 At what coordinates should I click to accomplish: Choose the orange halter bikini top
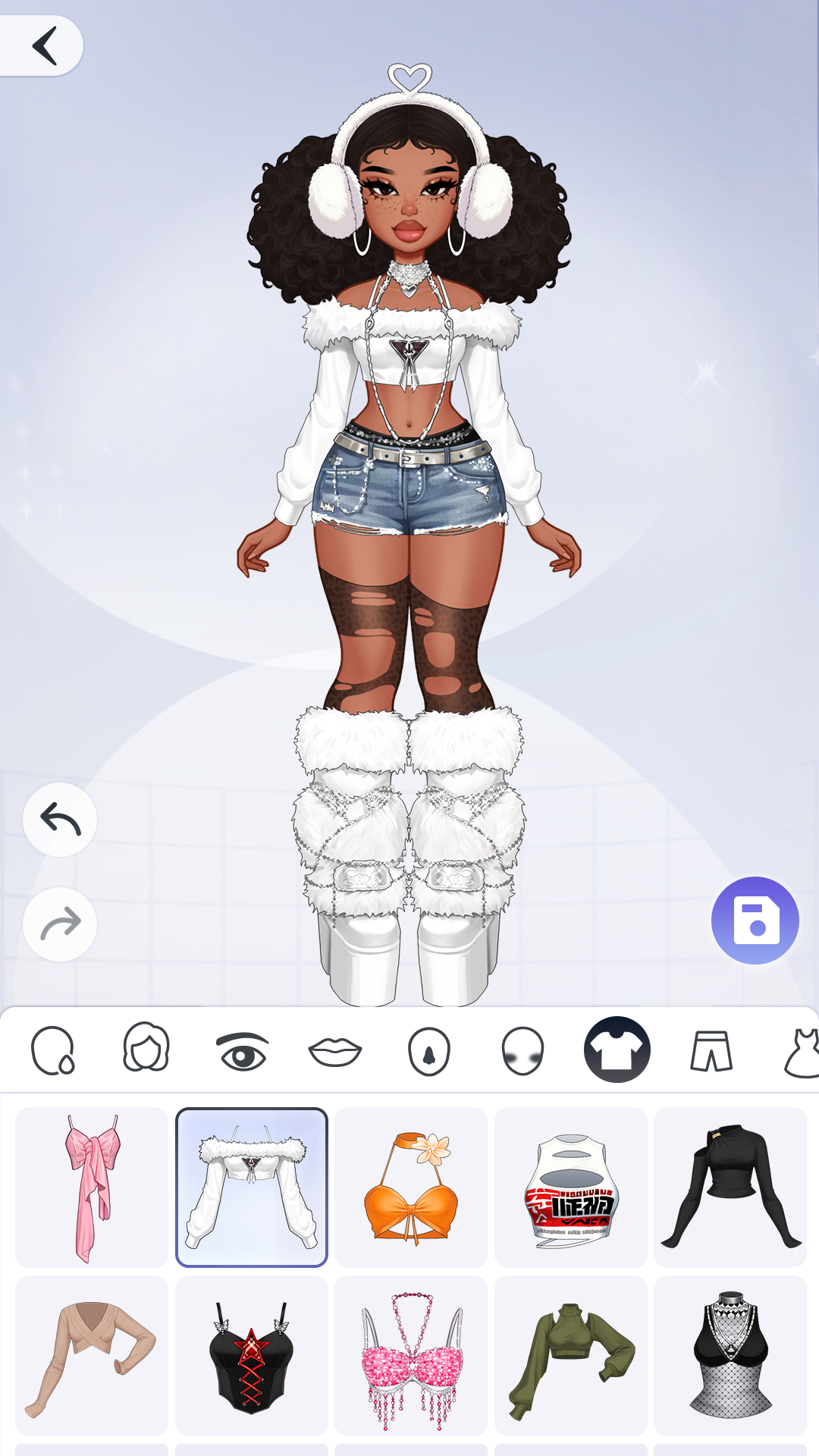[411, 1187]
